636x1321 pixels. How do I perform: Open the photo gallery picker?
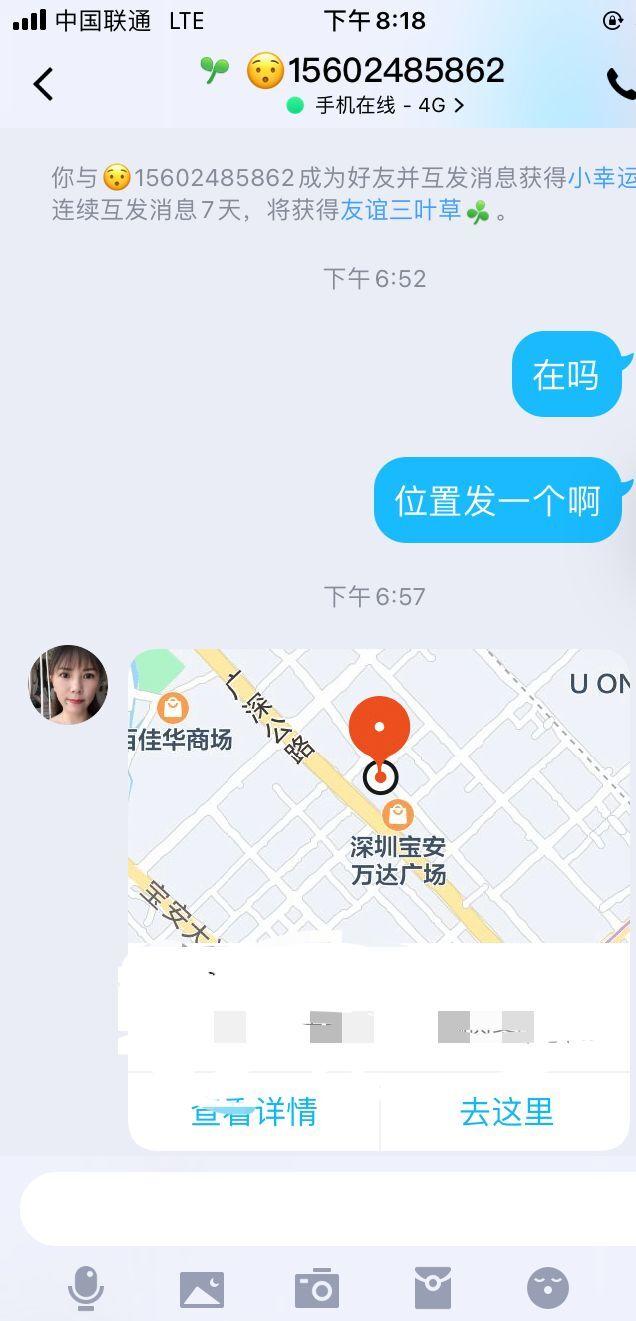[x=202, y=1288]
